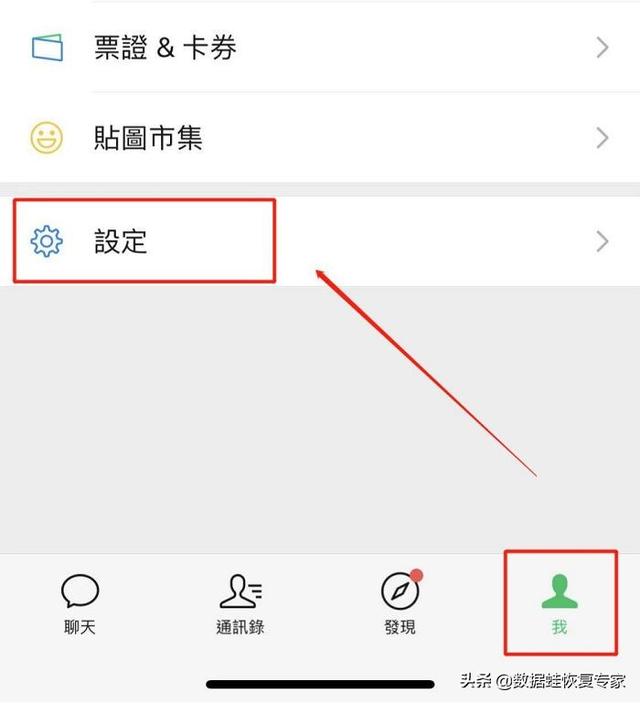The width and height of the screenshot is (640, 703).
Task: Switch to the 通訊錄 contacts tab
Action: click(240, 605)
